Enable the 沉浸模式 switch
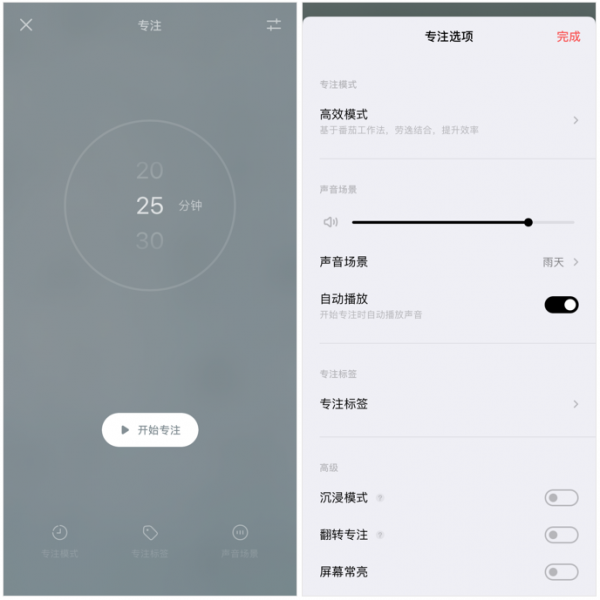 pyautogui.click(x=561, y=498)
